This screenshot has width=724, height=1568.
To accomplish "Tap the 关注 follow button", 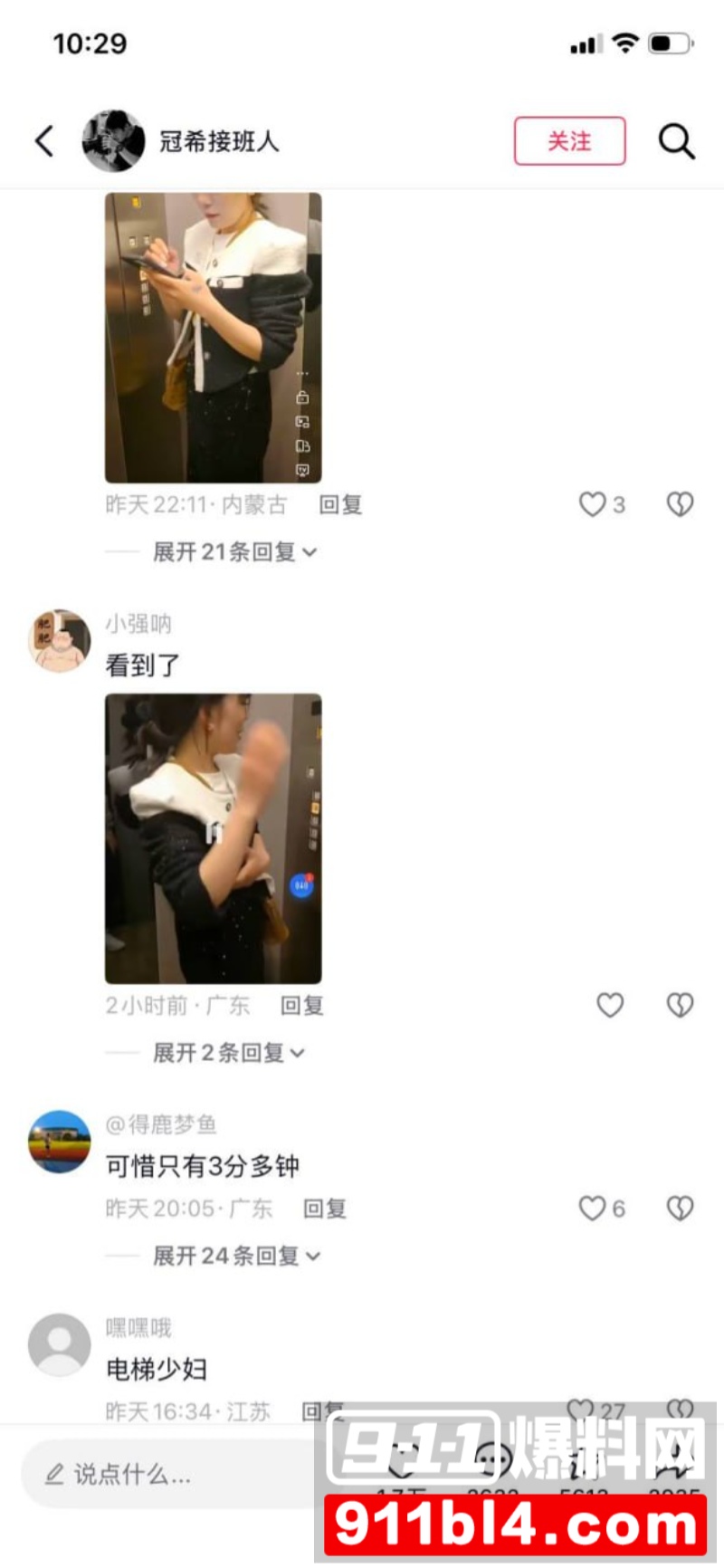I will click(x=569, y=141).
